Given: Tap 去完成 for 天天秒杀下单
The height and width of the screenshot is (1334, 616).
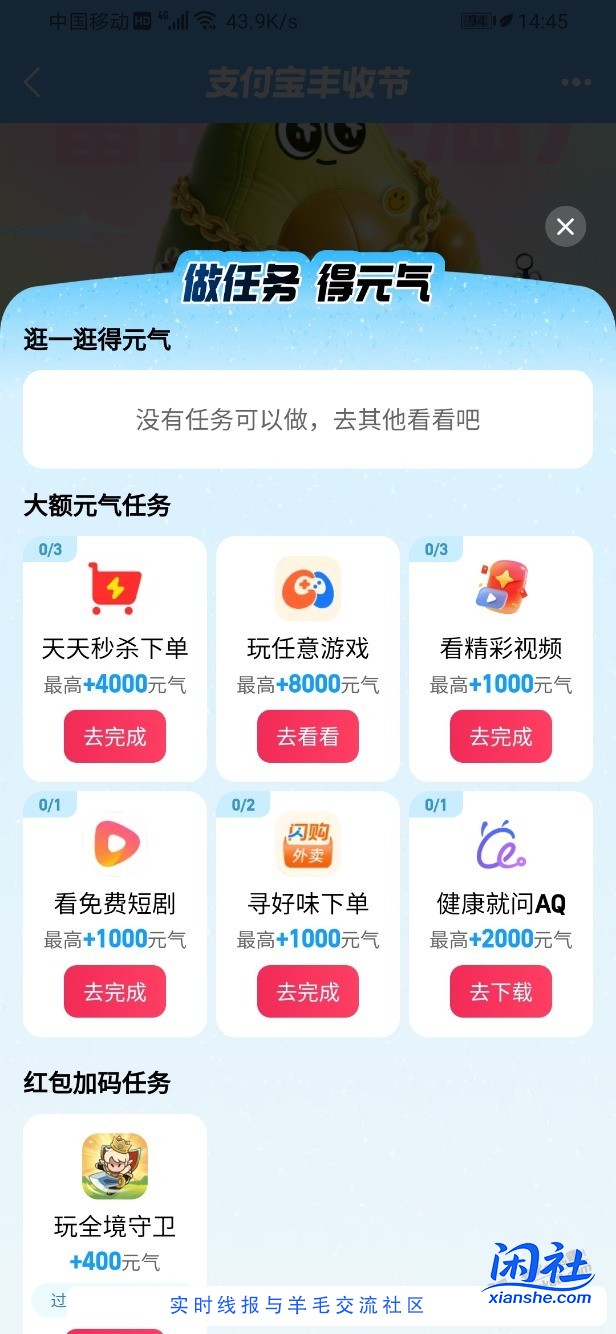Looking at the screenshot, I should pyautogui.click(x=115, y=737).
